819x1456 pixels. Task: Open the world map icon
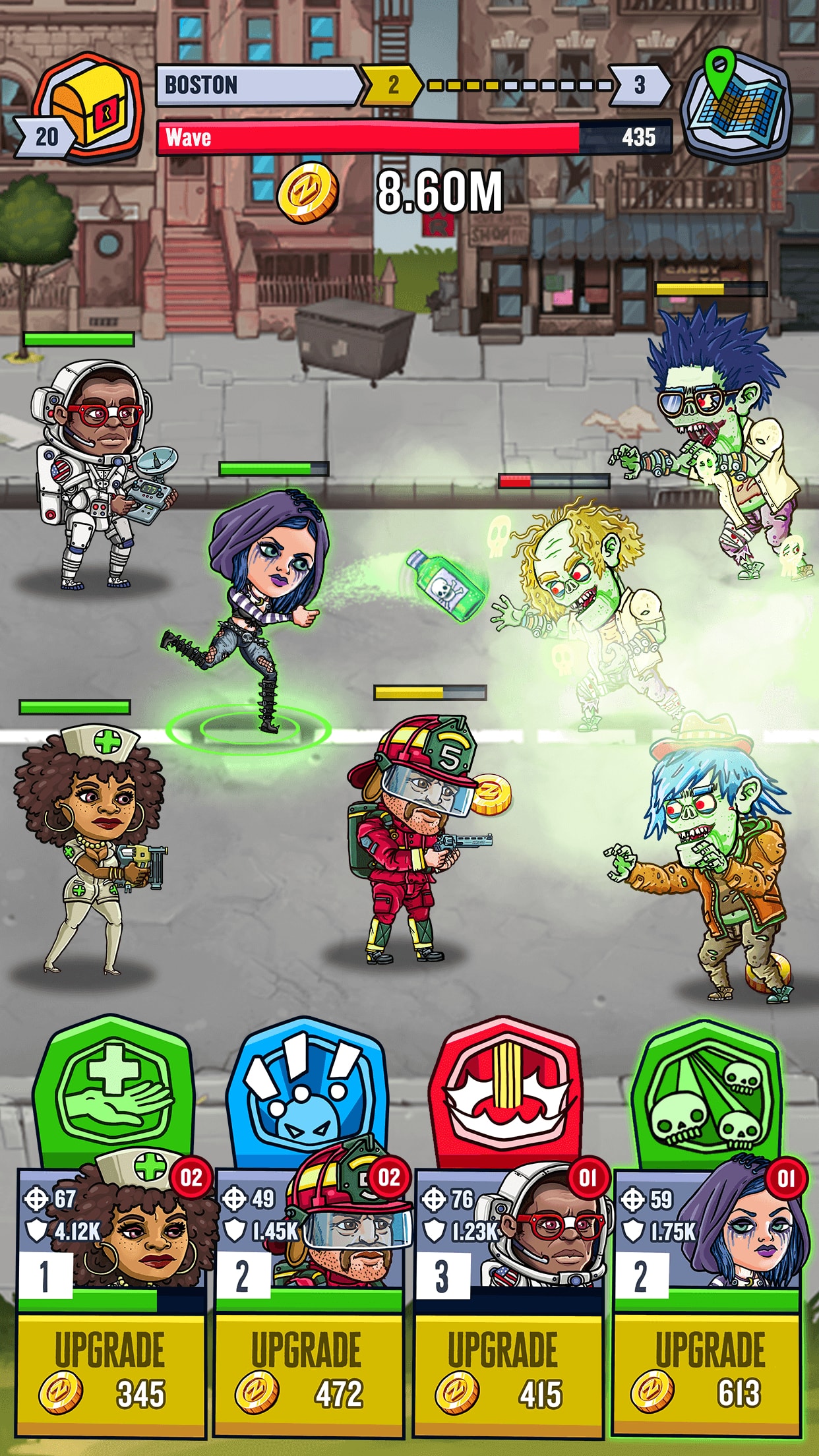[736, 102]
